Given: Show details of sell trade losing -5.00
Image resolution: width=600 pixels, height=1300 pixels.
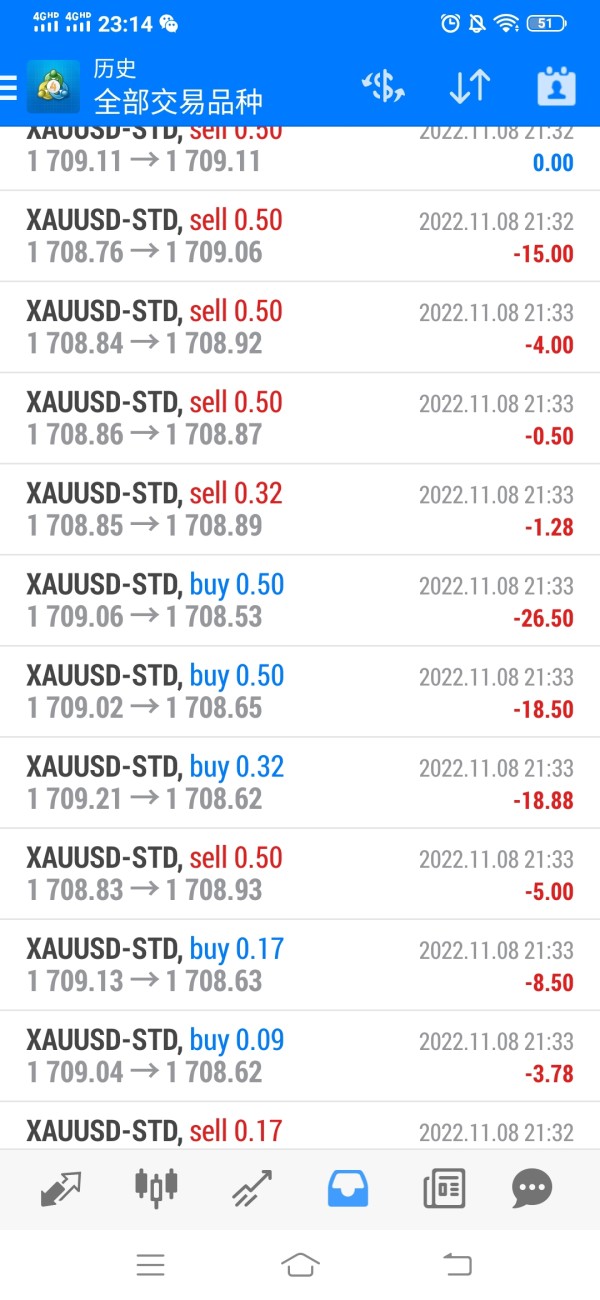Looking at the screenshot, I should [300, 873].
